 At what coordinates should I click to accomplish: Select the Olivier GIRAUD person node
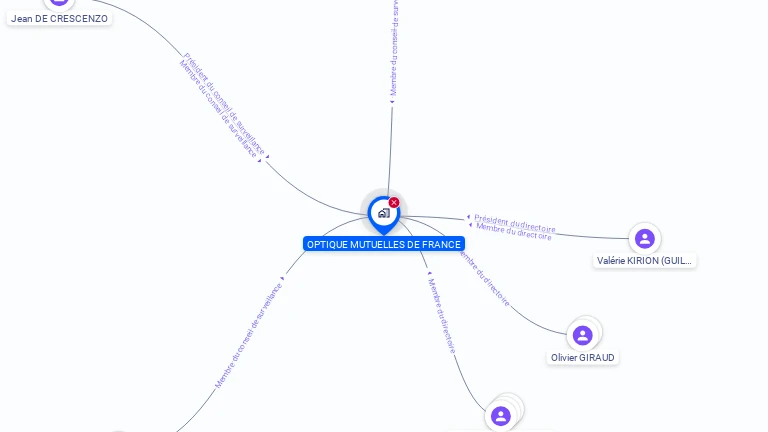pos(583,335)
